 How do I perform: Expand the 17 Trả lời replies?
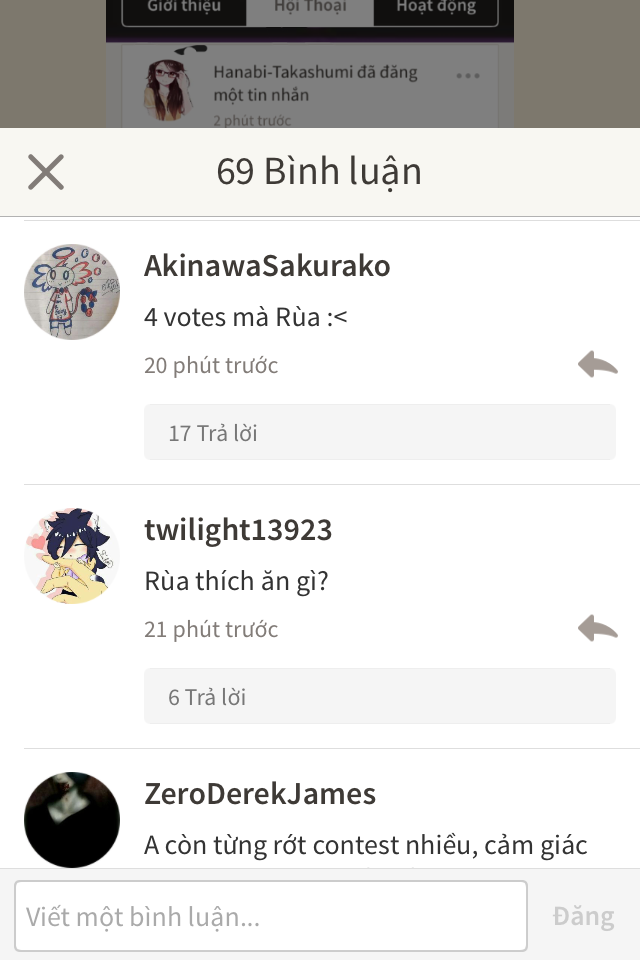(x=380, y=432)
